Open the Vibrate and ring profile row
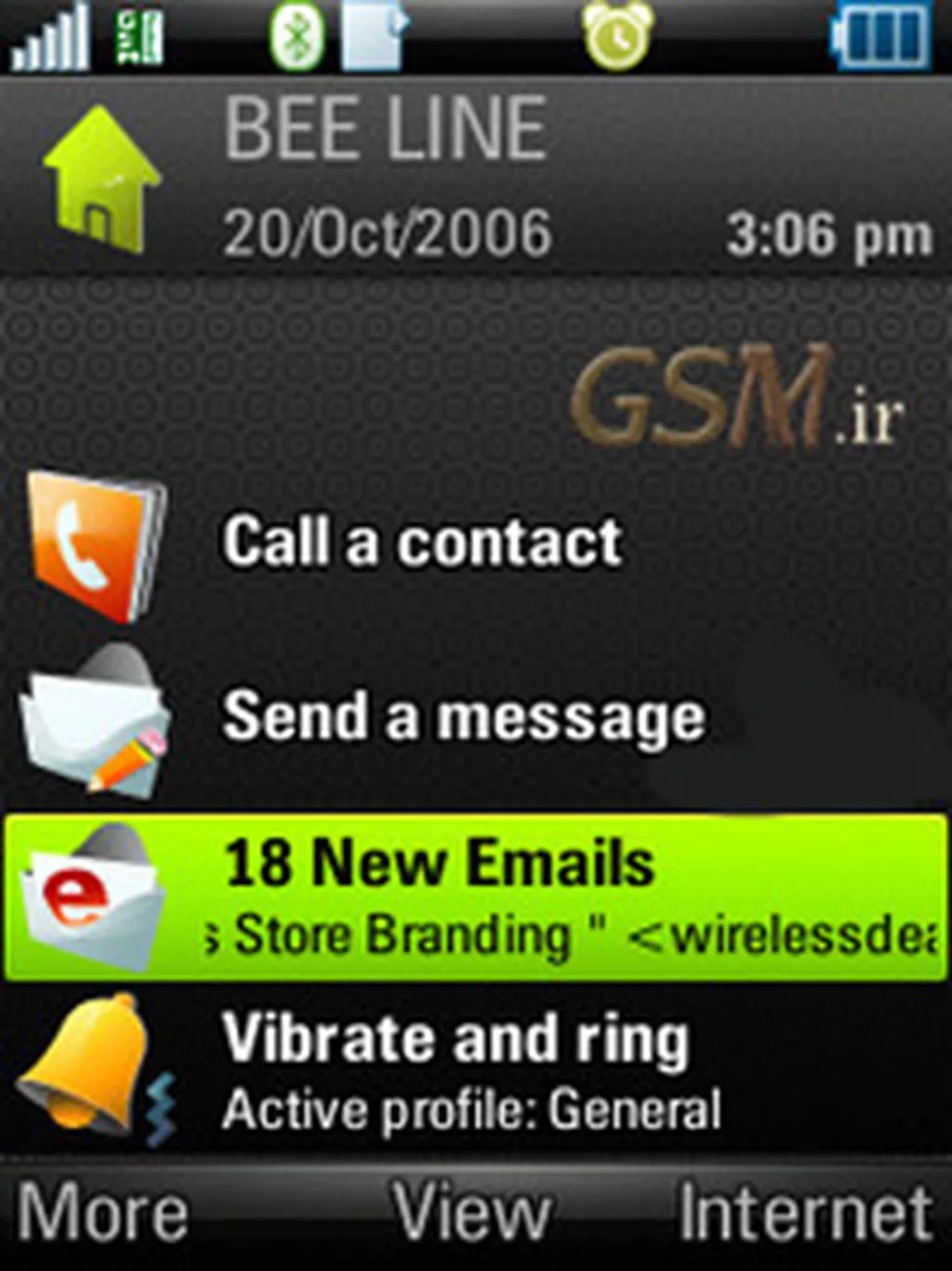 coord(456,1069)
